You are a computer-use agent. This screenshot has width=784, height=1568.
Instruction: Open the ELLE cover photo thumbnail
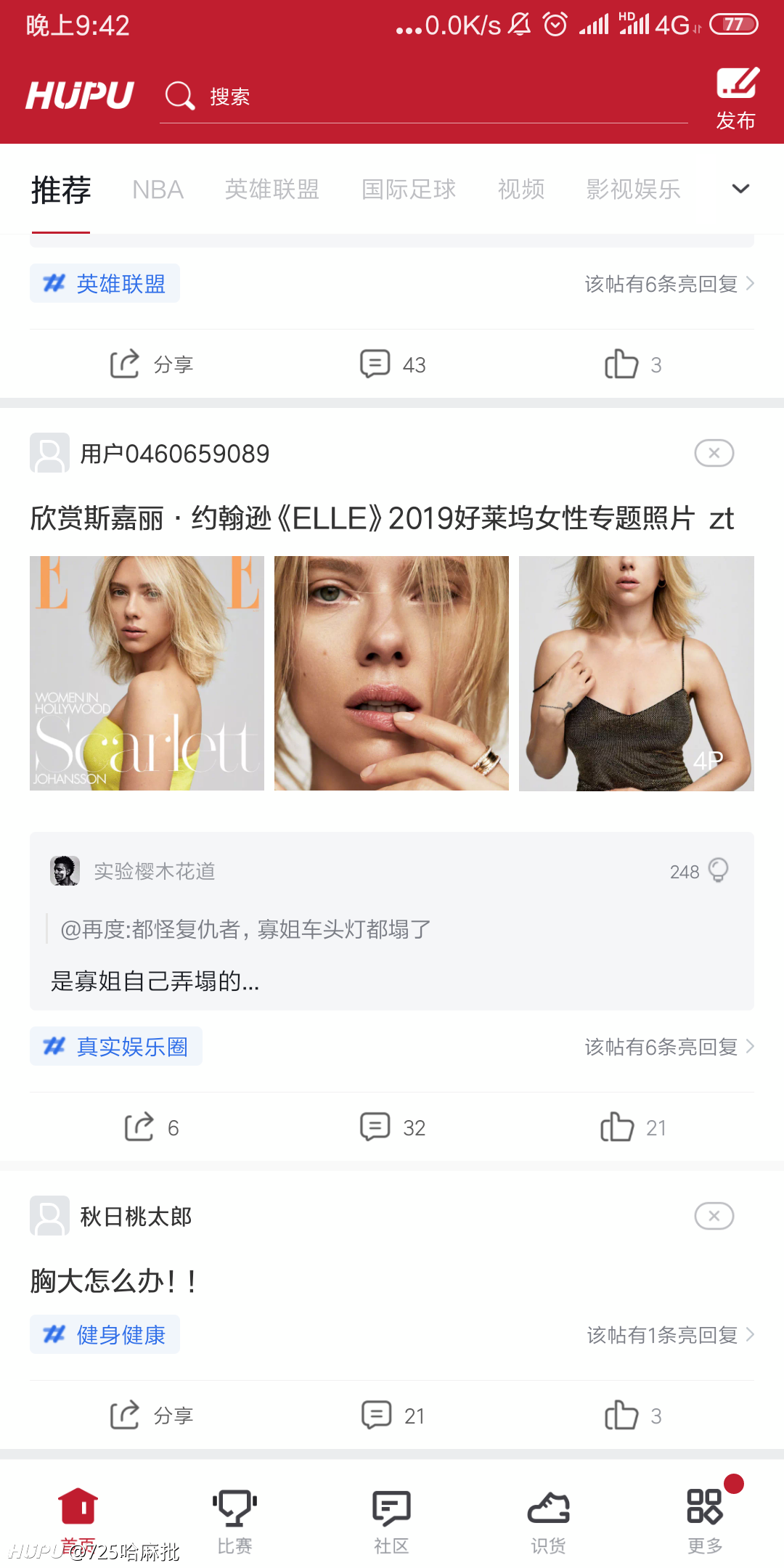pyautogui.click(x=147, y=673)
